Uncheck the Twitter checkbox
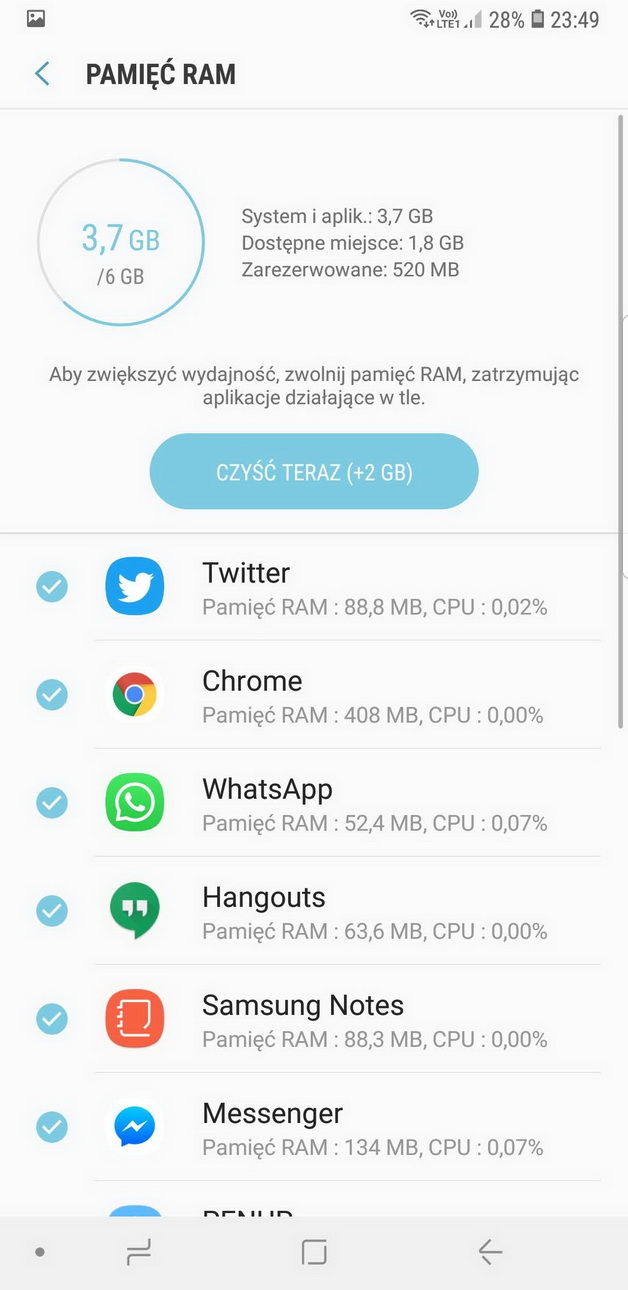 (52, 587)
